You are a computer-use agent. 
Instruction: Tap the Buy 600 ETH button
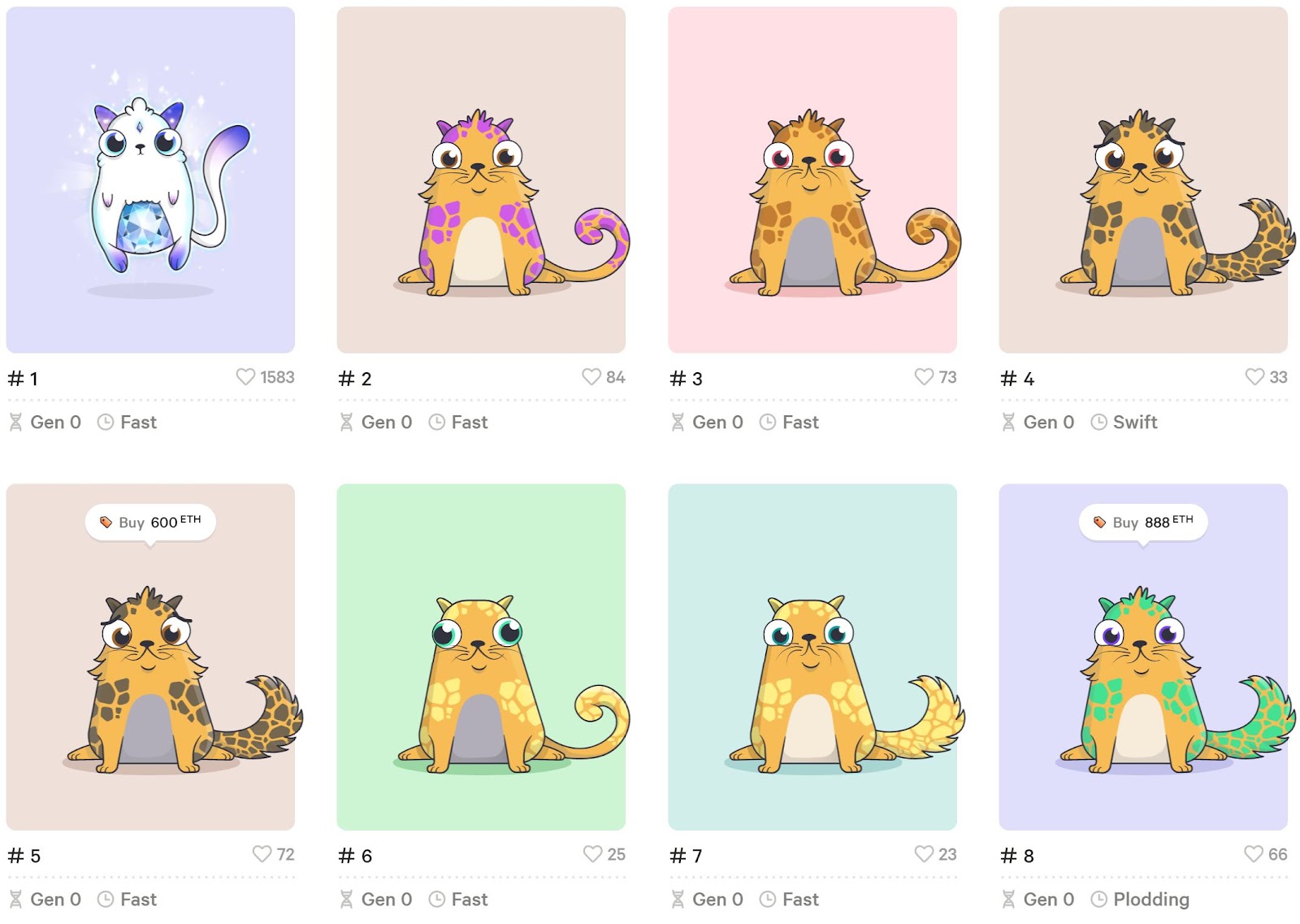[150, 522]
